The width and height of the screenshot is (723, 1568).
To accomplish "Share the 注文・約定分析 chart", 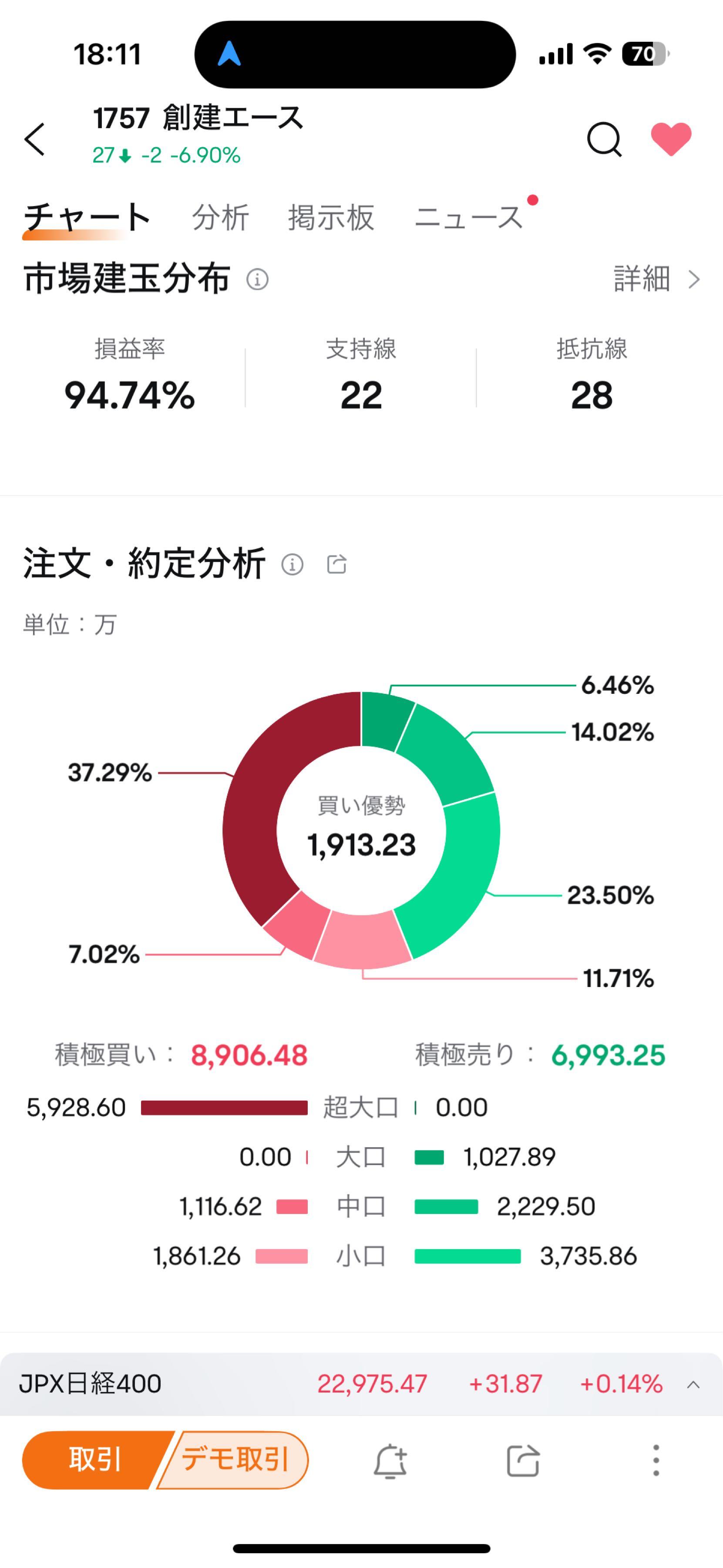I will tap(337, 564).
